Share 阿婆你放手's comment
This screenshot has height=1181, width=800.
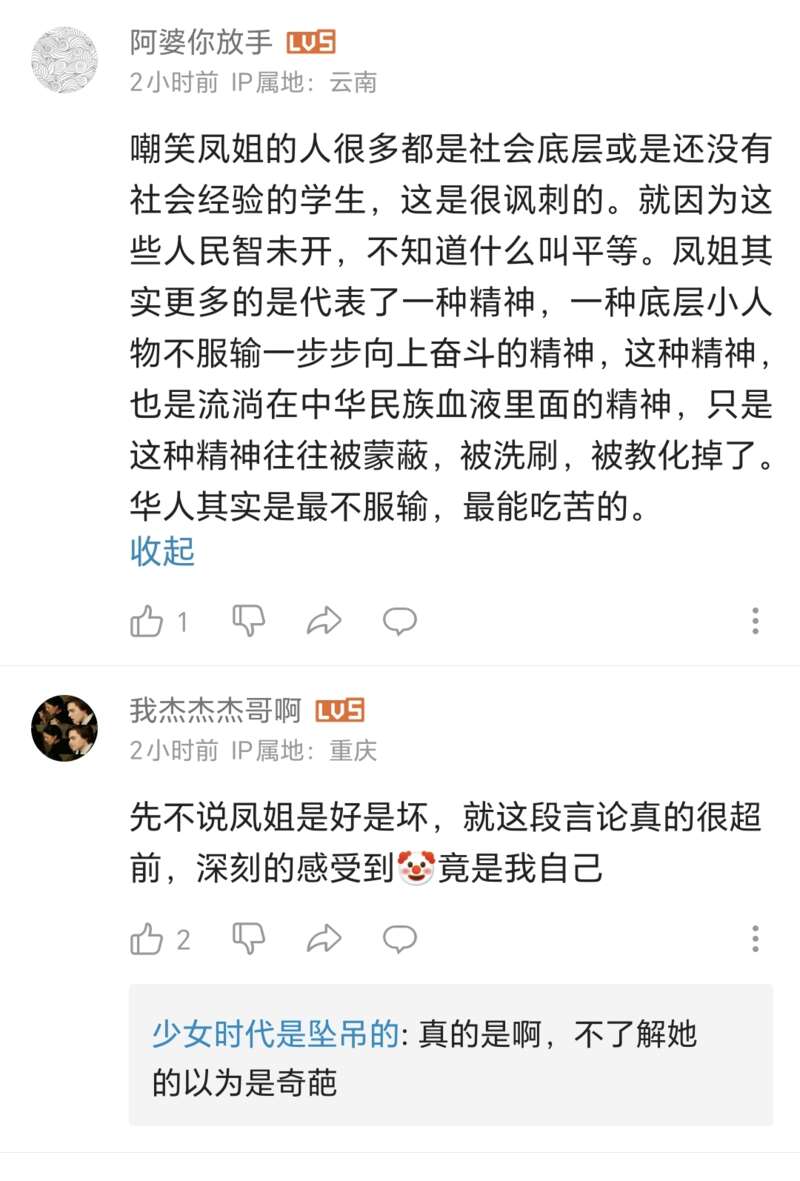pyautogui.click(x=324, y=621)
